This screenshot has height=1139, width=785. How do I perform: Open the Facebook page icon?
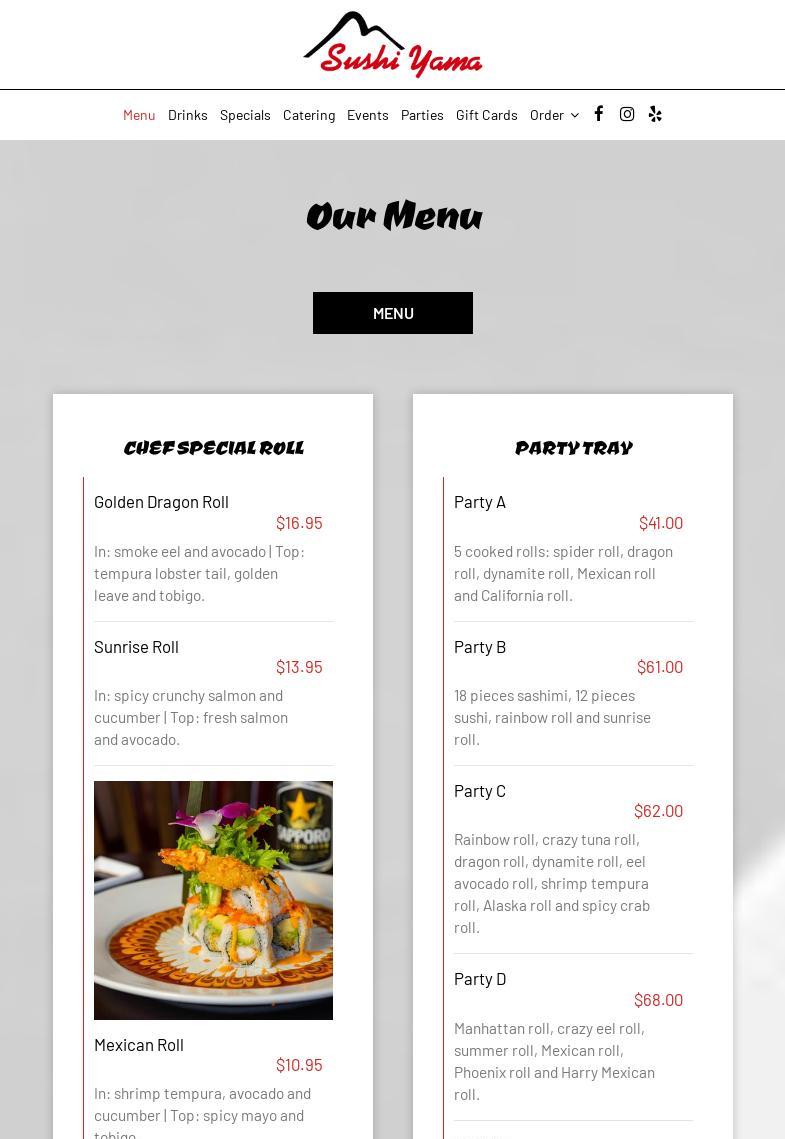click(x=598, y=114)
